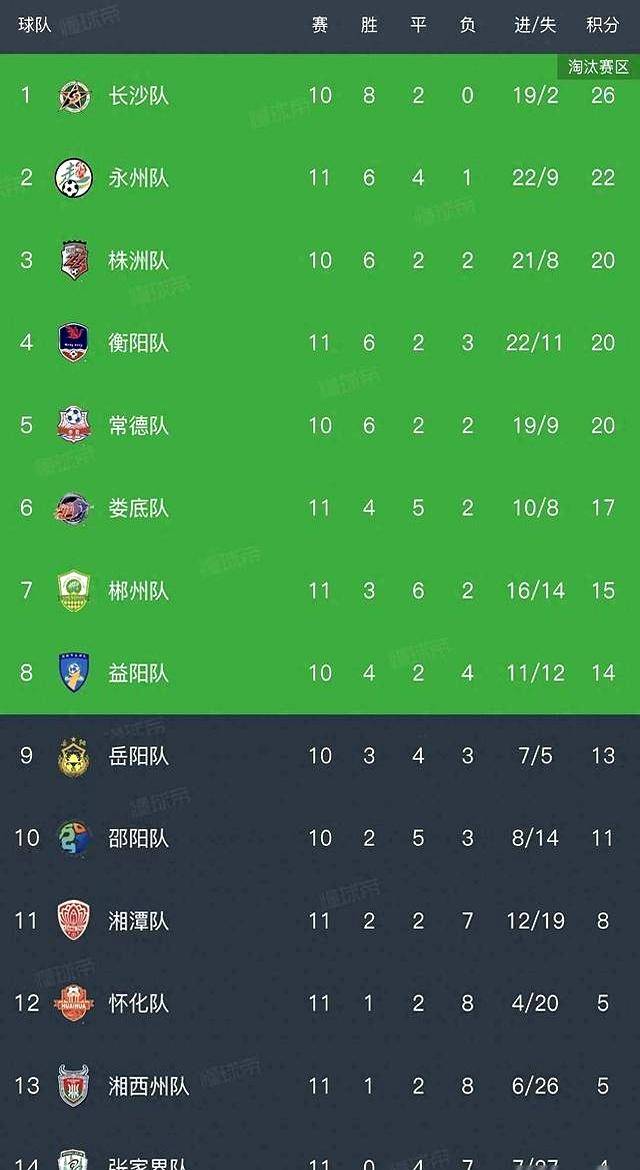The width and height of the screenshot is (640, 1170).
Task: Select 邵阳队 from the table
Action: pyautogui.click(x=138, y=838)
